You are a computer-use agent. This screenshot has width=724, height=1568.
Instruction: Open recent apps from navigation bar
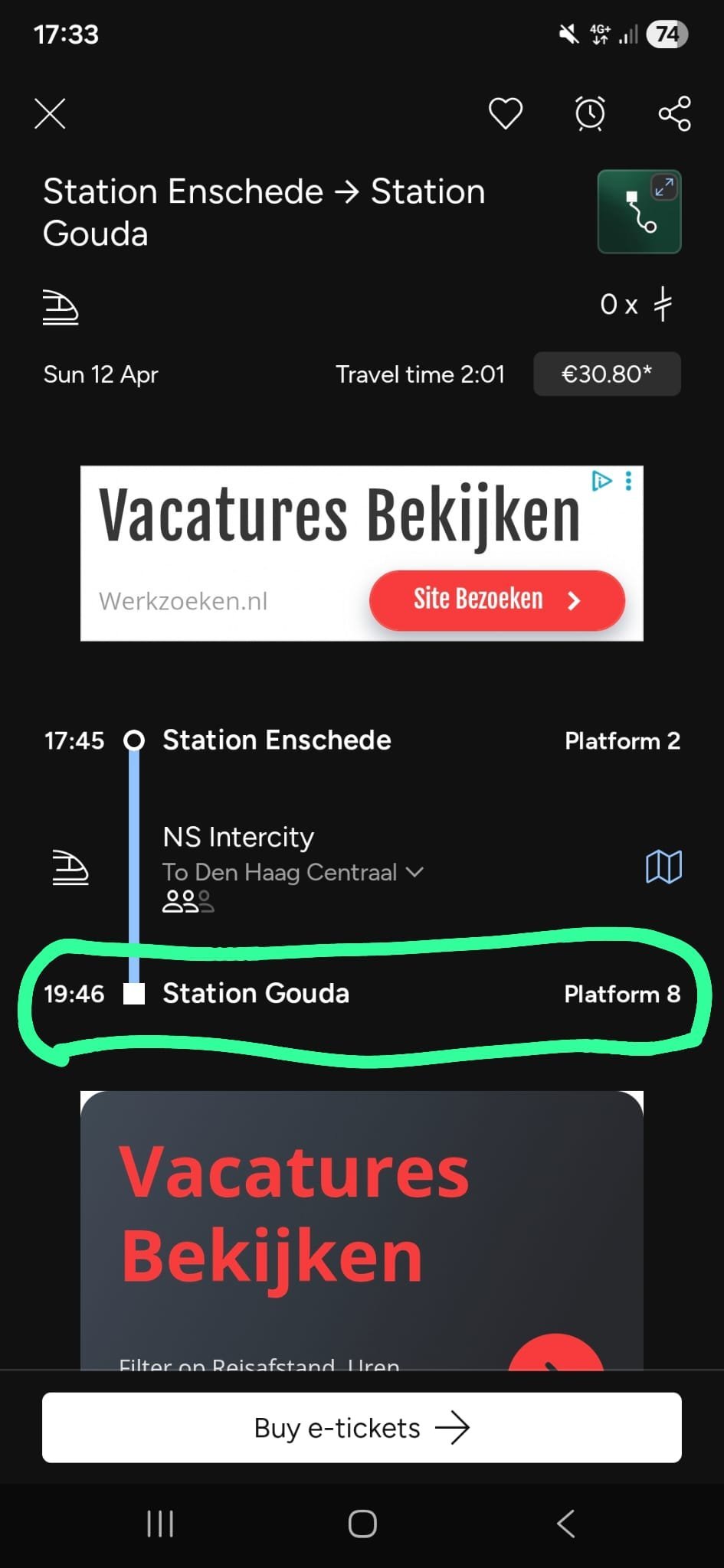click(160, 1524)
